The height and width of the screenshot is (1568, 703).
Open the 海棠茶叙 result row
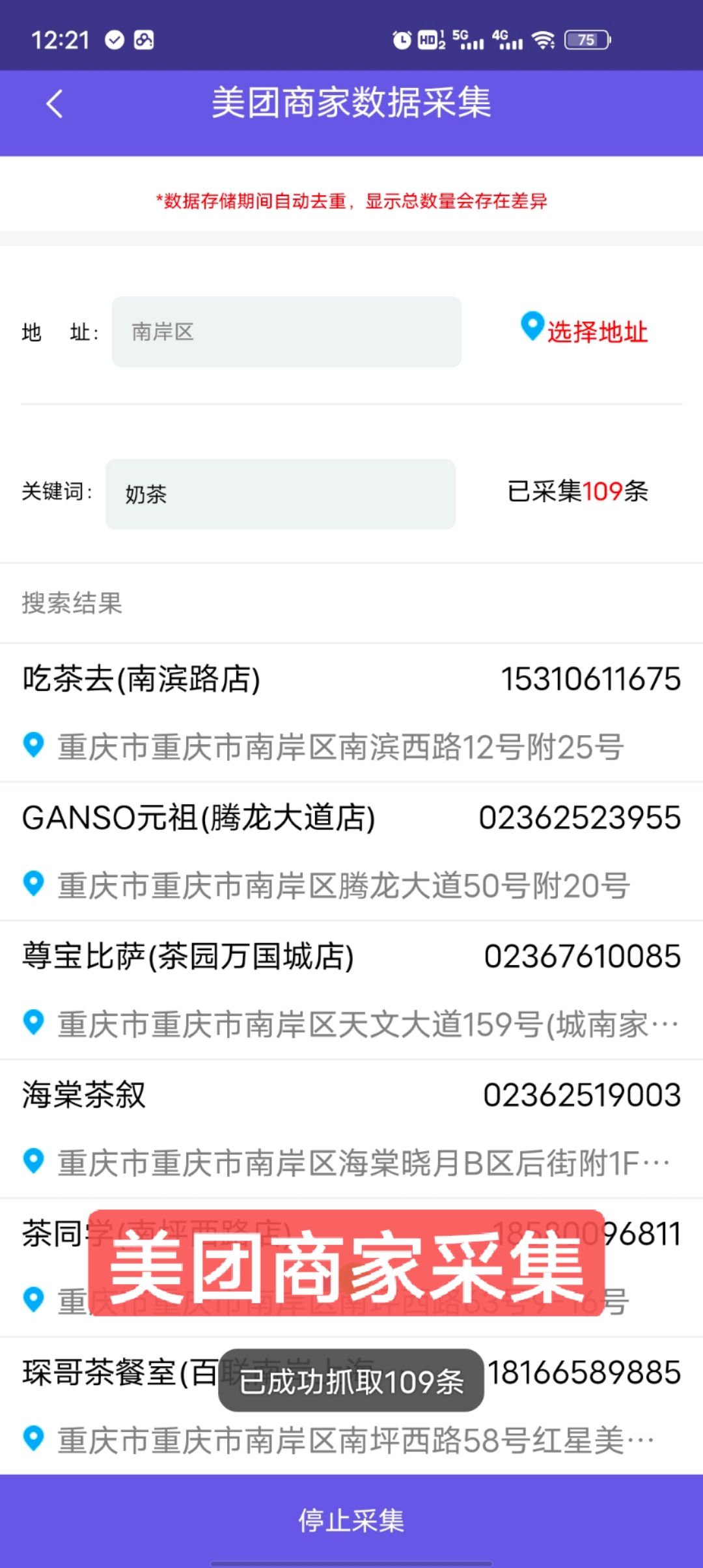[x=351, y=1129]
